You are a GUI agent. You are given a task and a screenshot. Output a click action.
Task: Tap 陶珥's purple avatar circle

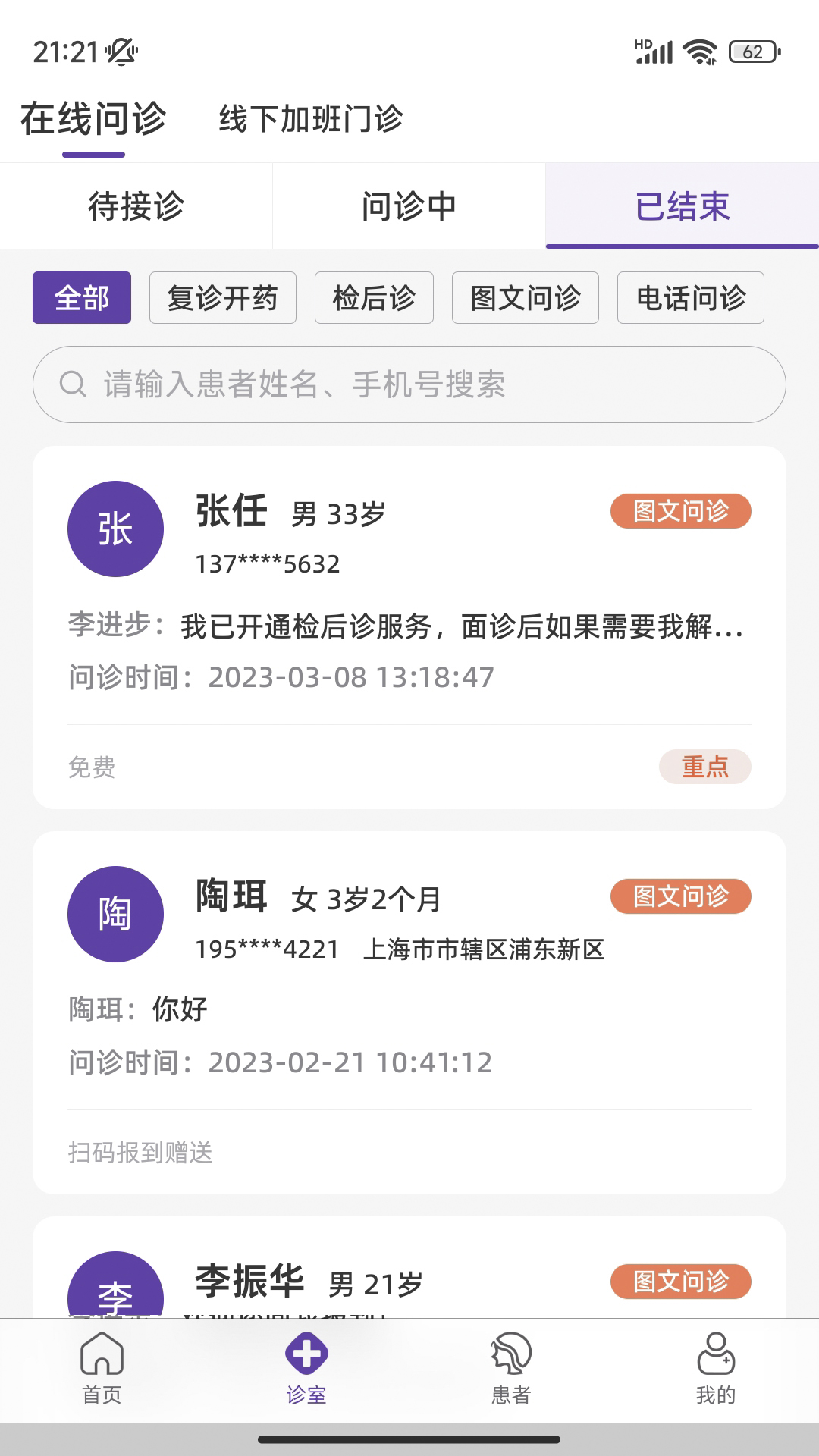[115, 914]
